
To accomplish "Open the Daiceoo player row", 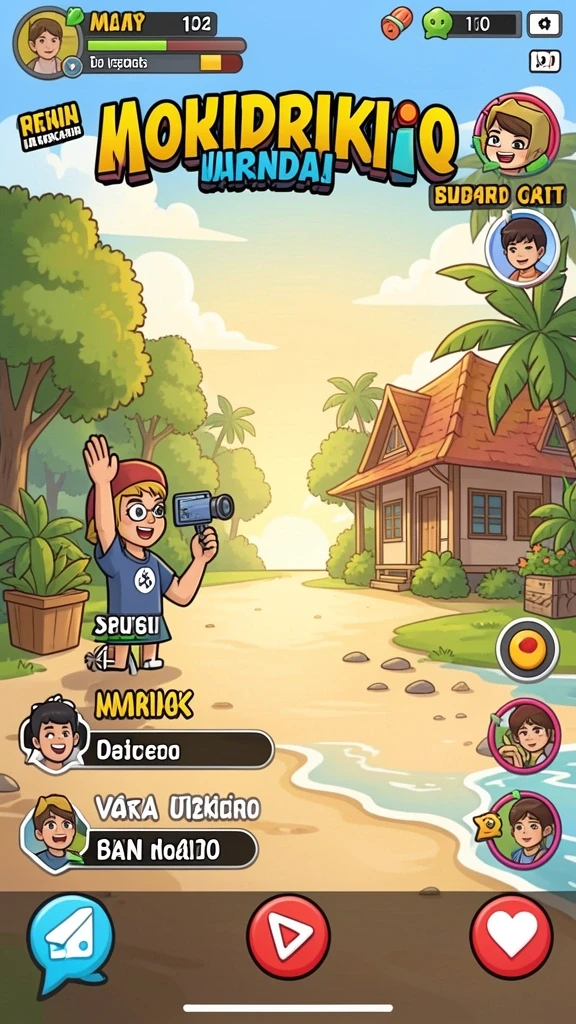I will point(147,750).
